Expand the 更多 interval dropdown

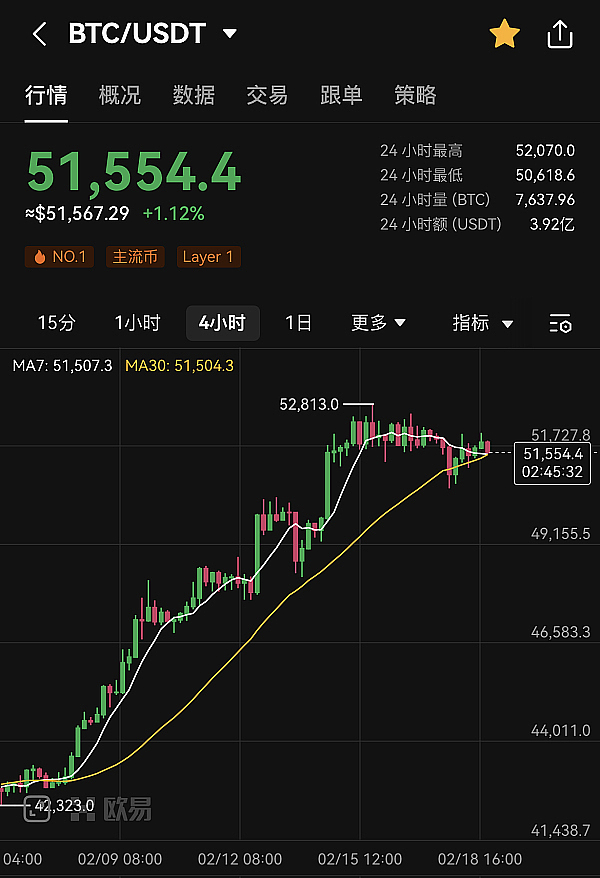pyautogui.click(x=379, y=323)
